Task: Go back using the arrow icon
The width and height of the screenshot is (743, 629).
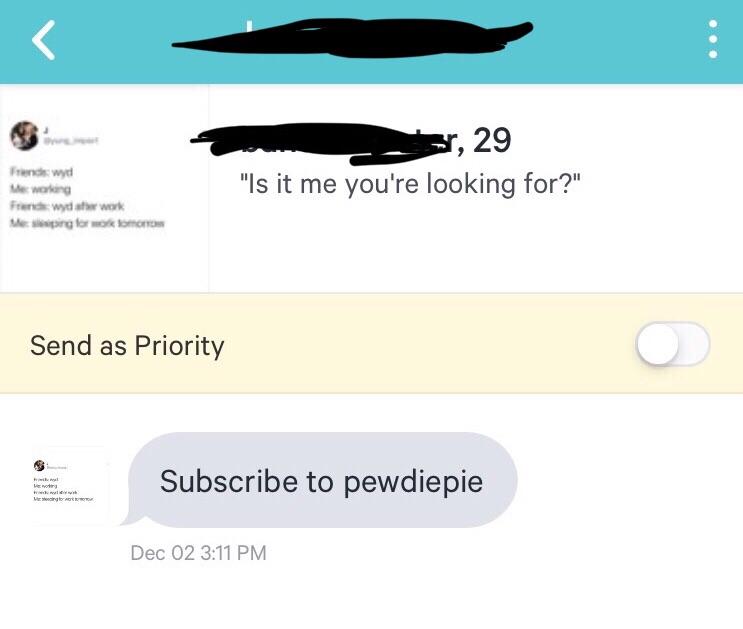Action: click(x=44, y=41)
